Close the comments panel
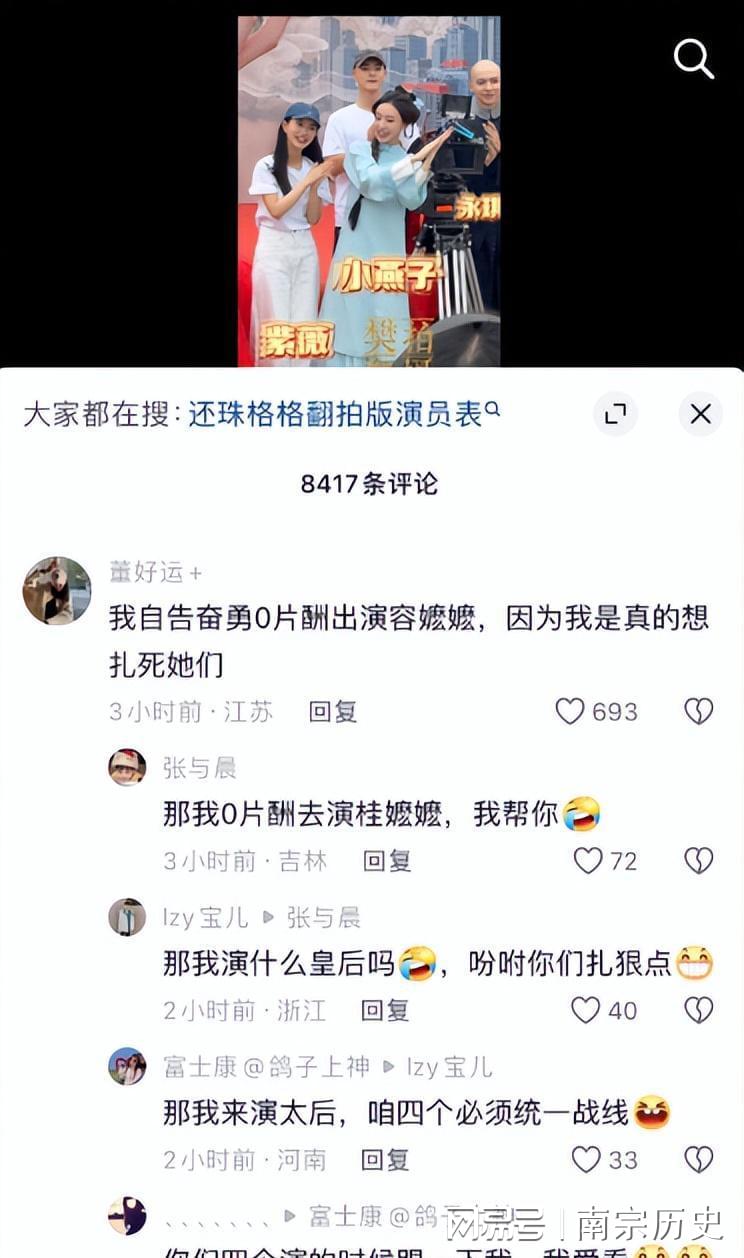The height and width of the screenshot is (1258, 744). click(x=701, y=414)
